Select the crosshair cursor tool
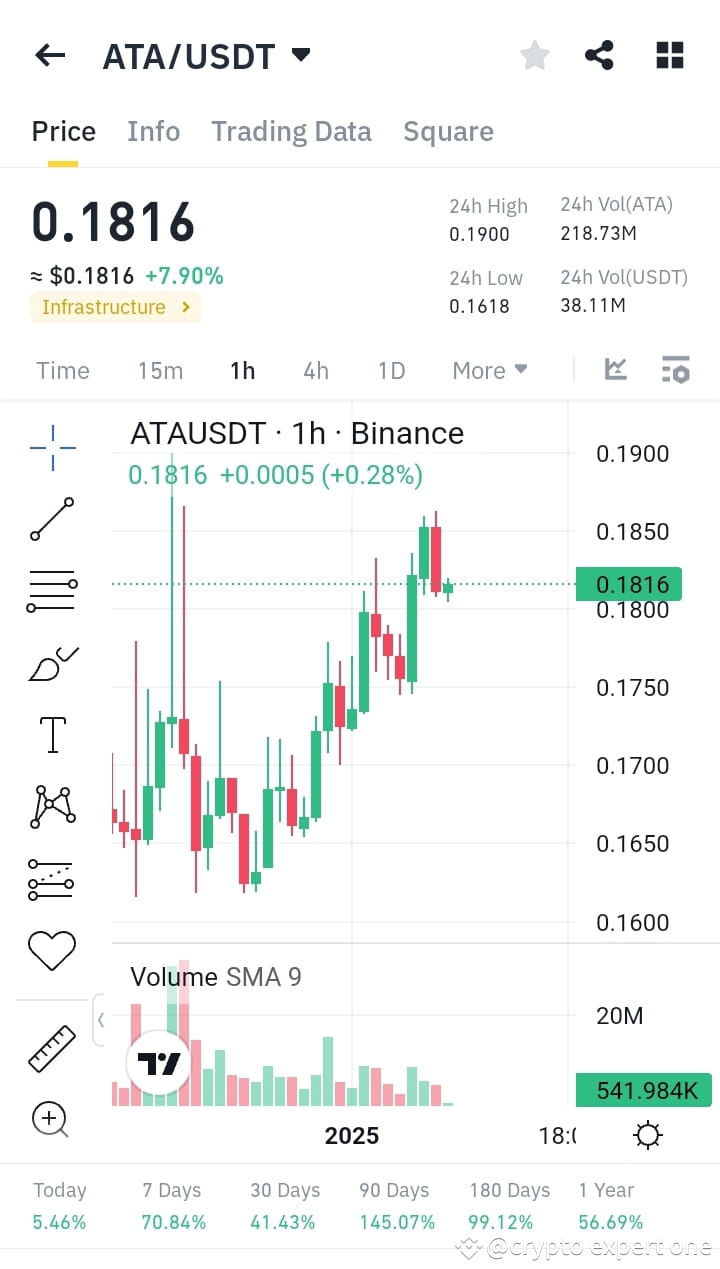720x1269 pixels. pyautogui.click(x=51, y=448)
